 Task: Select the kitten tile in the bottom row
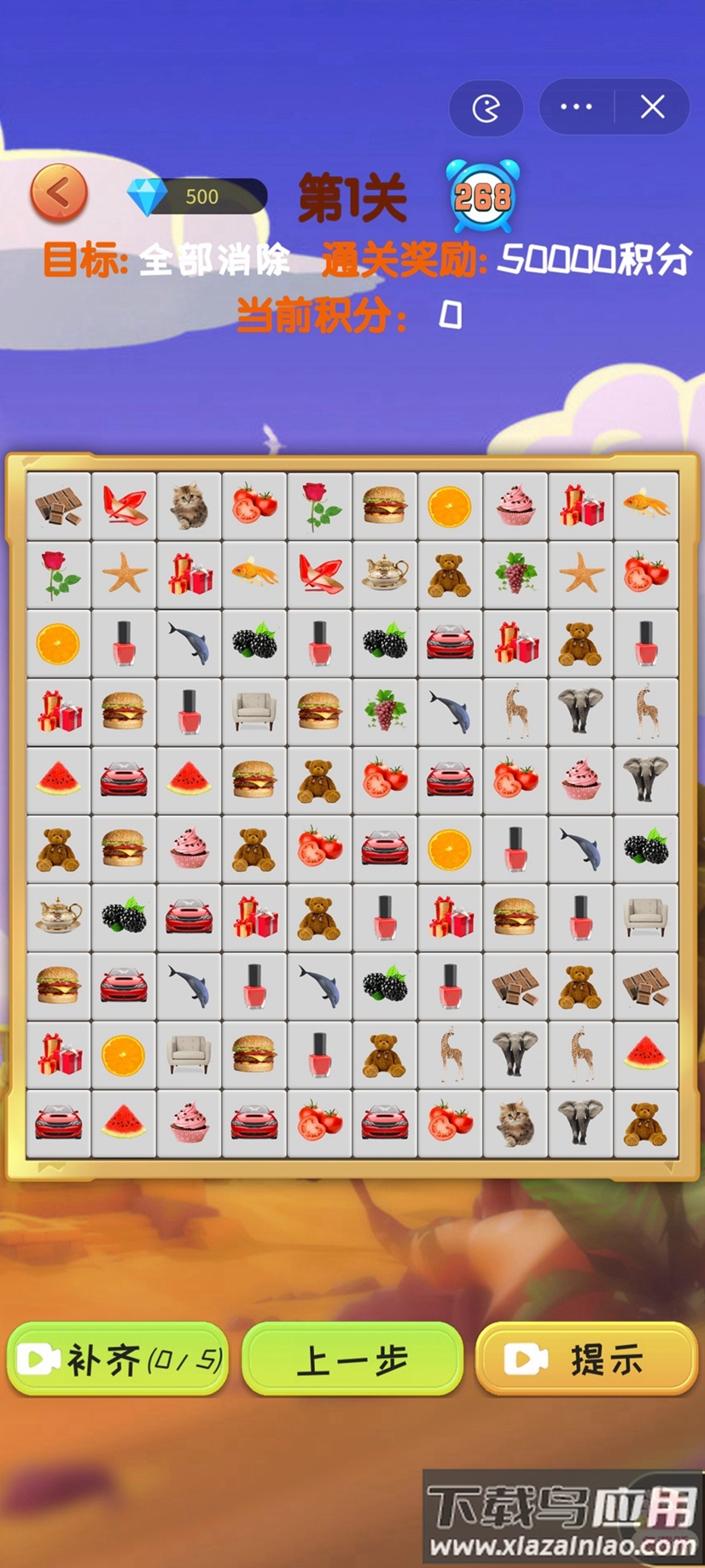516,1123
